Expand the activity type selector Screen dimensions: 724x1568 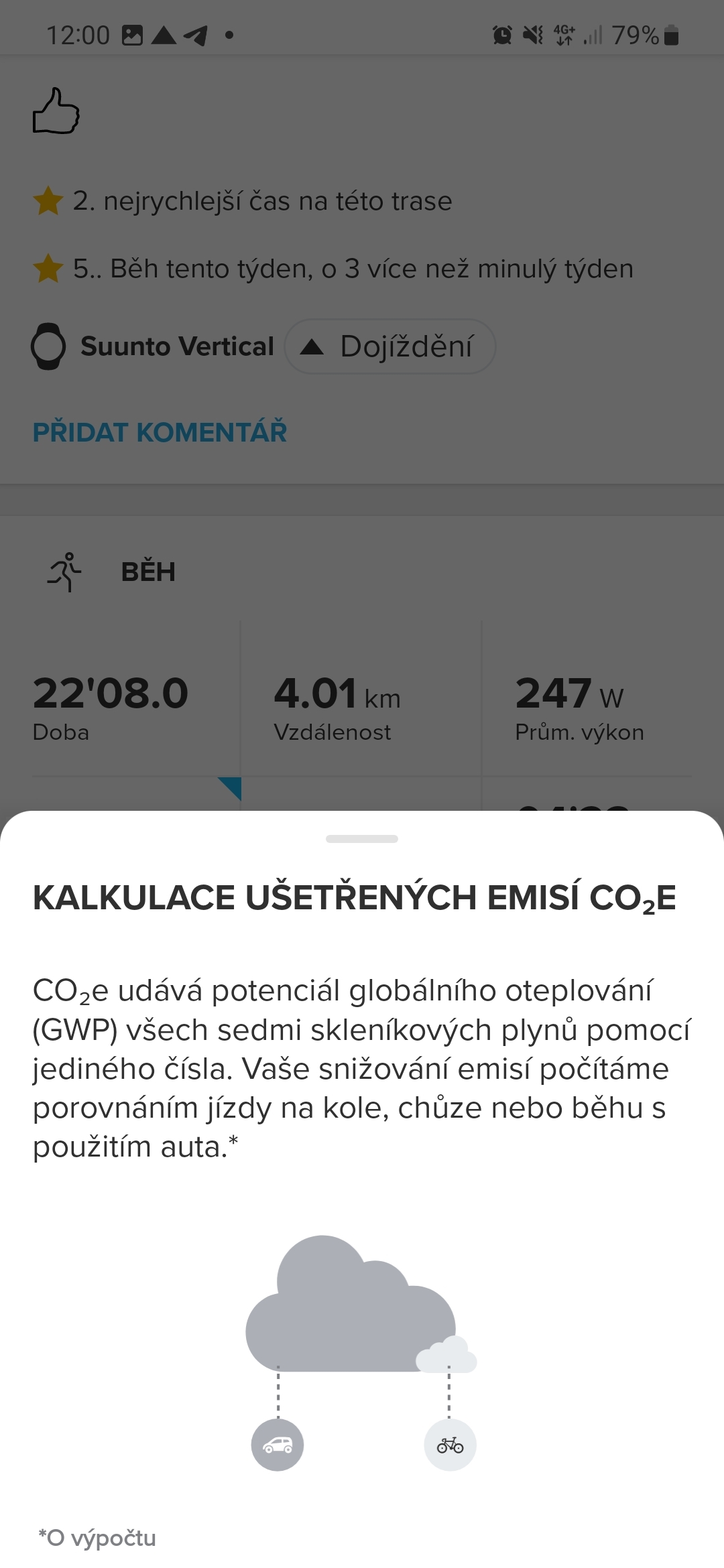click(391, 346)
